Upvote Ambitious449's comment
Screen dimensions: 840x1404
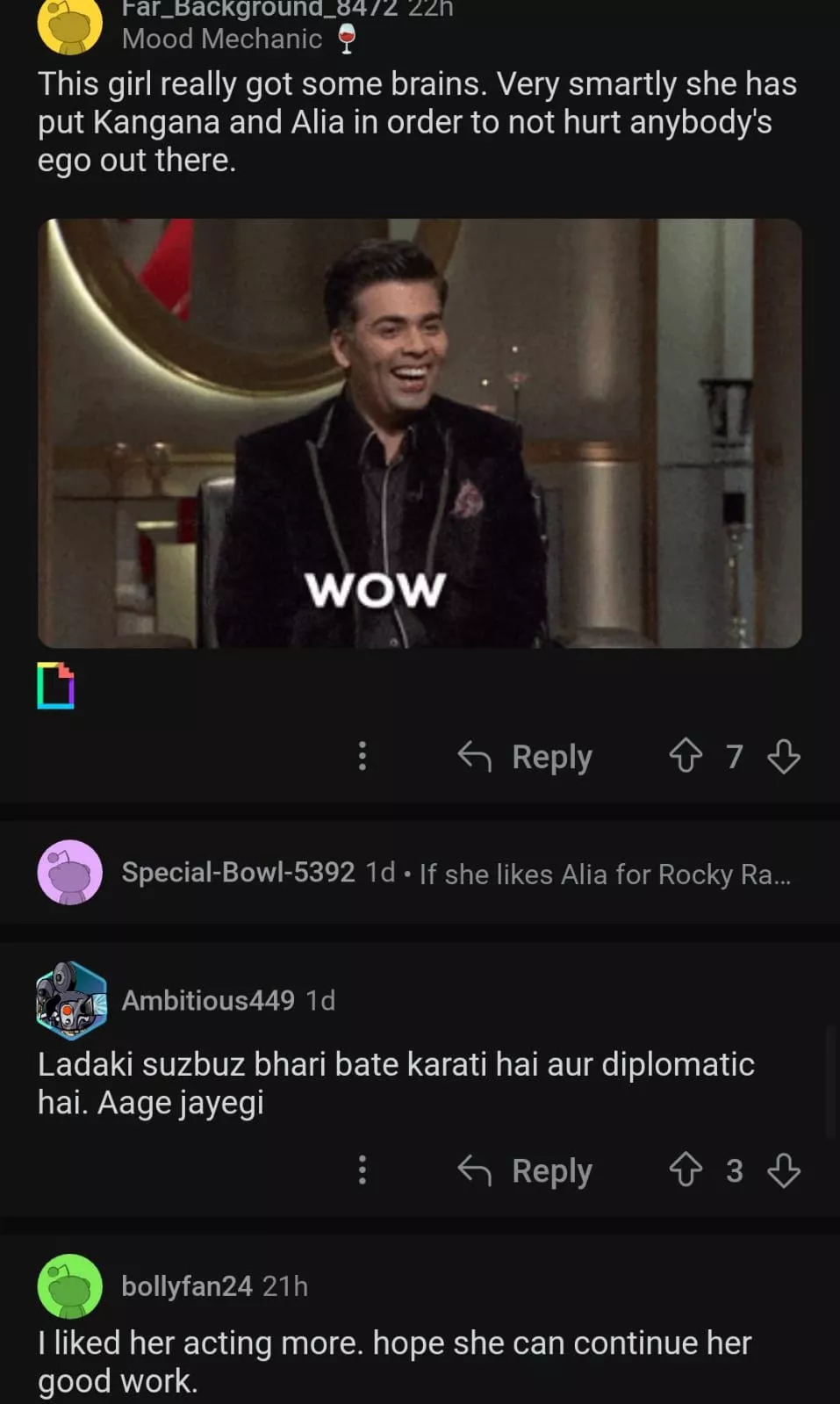click(686, 1170)
